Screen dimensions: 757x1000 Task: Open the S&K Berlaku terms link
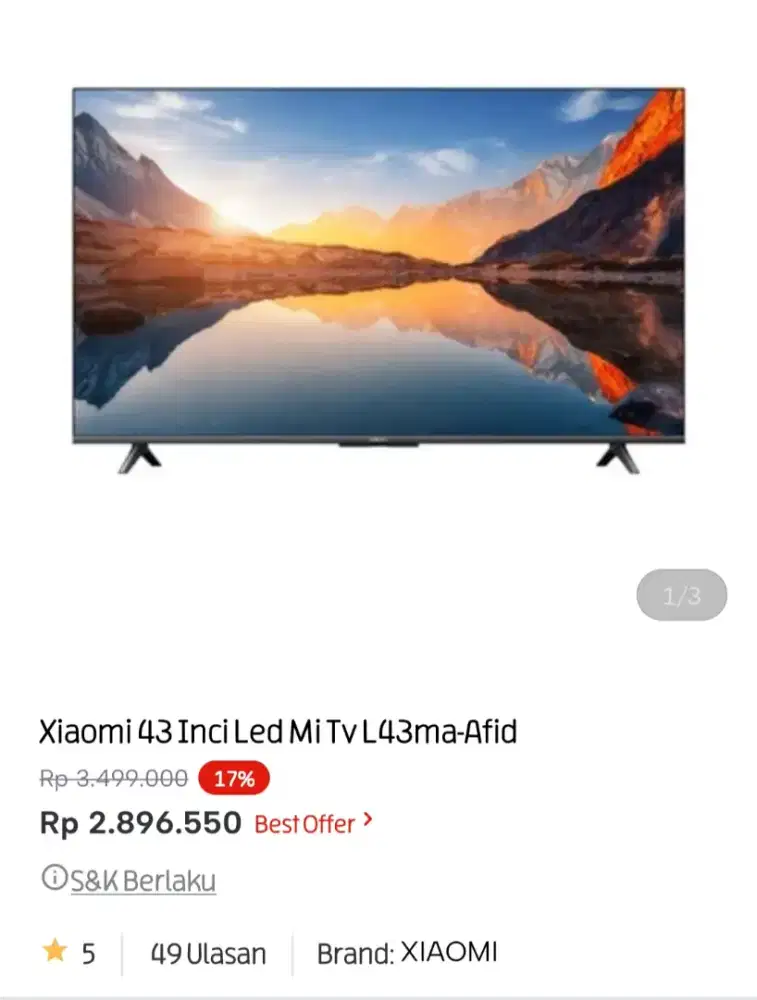pyautogui.click(x=142, y=880)
